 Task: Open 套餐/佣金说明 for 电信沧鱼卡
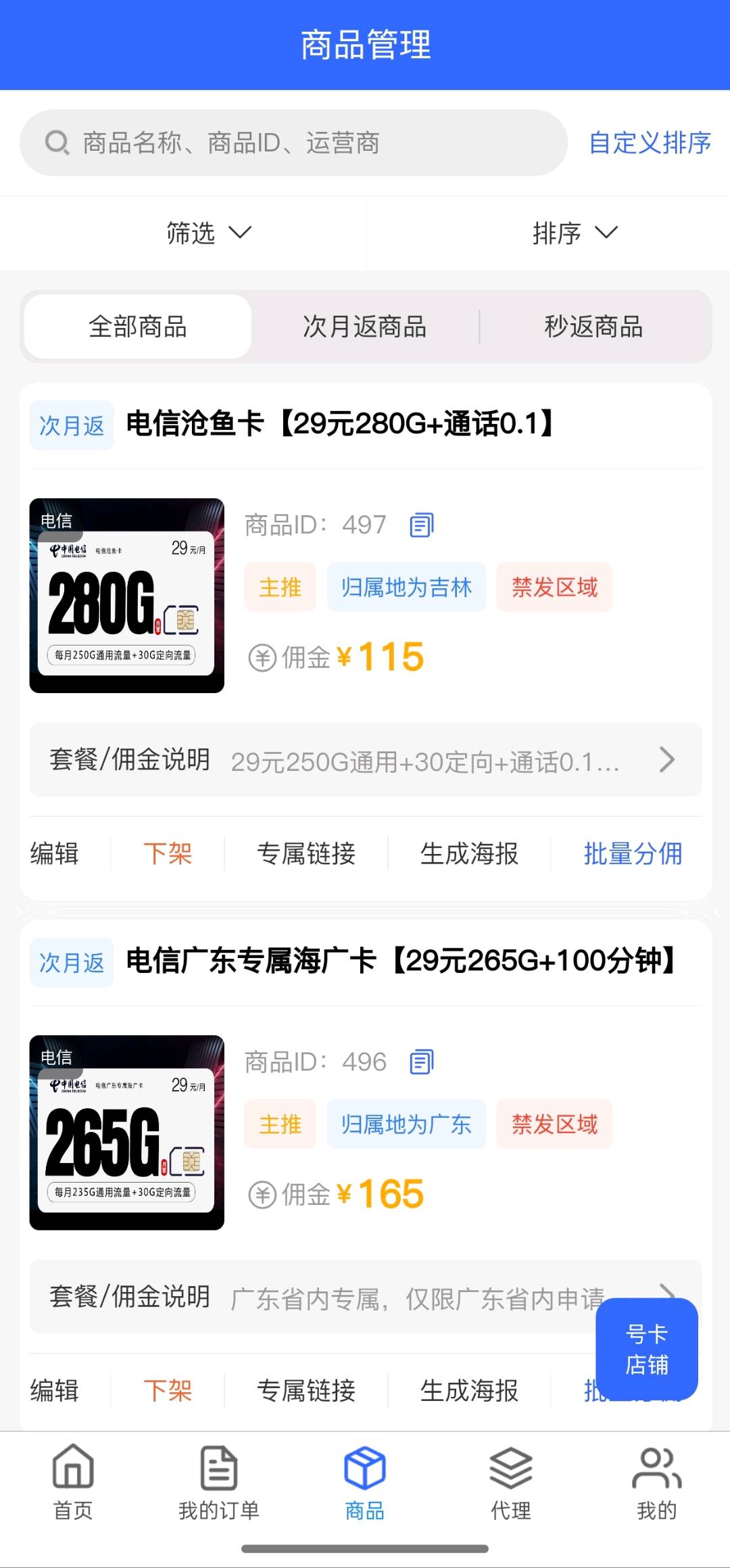tap(366, 759)
